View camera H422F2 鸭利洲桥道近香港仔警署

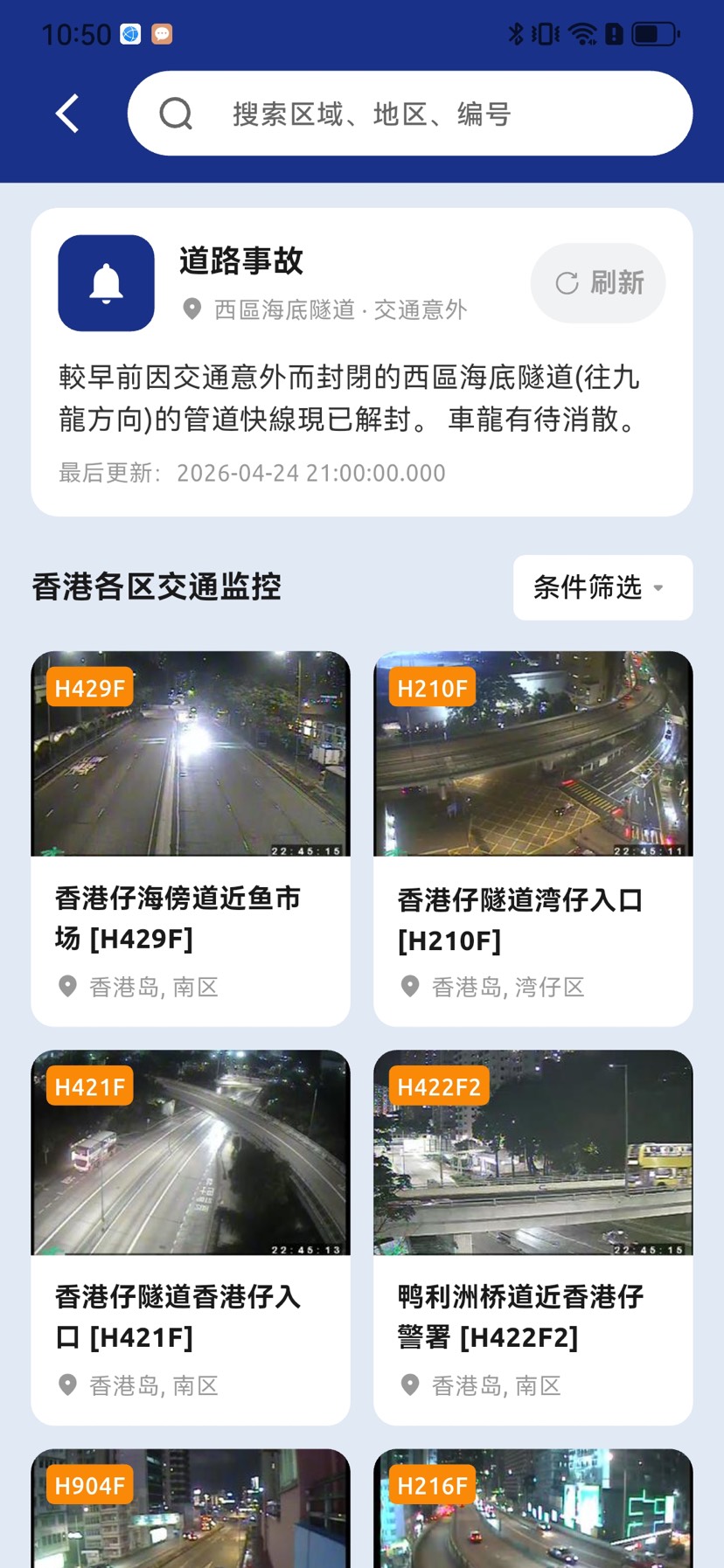coord(533,1238)
